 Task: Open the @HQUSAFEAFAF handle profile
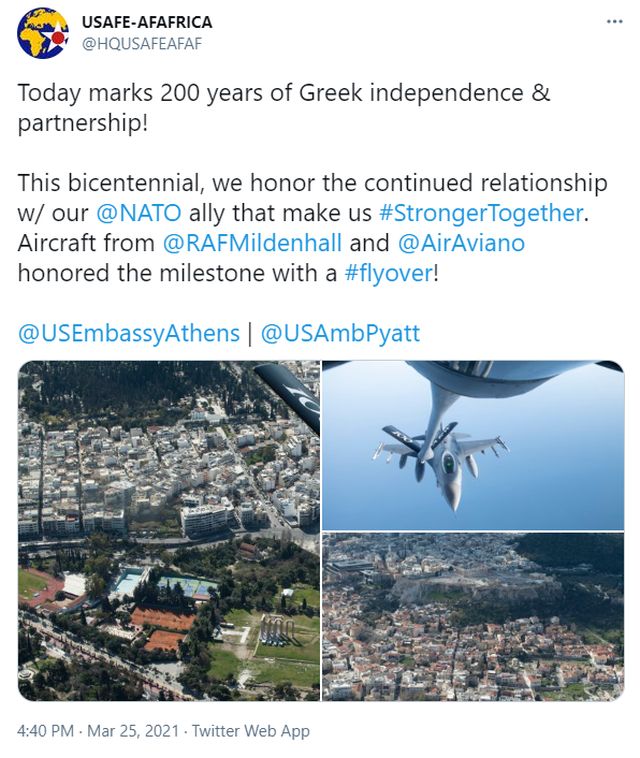[x=134, y=44]
